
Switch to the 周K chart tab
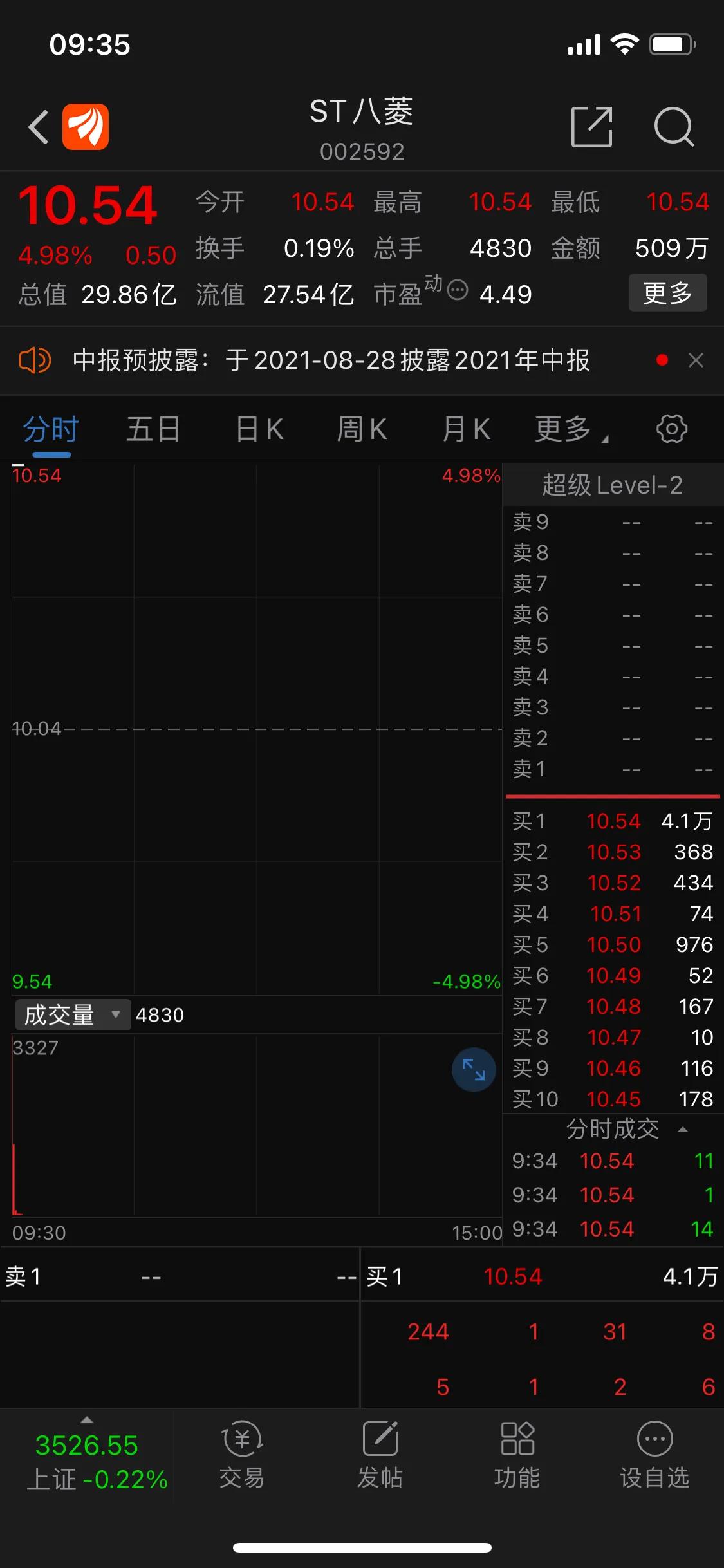click(x=362, y=429)
